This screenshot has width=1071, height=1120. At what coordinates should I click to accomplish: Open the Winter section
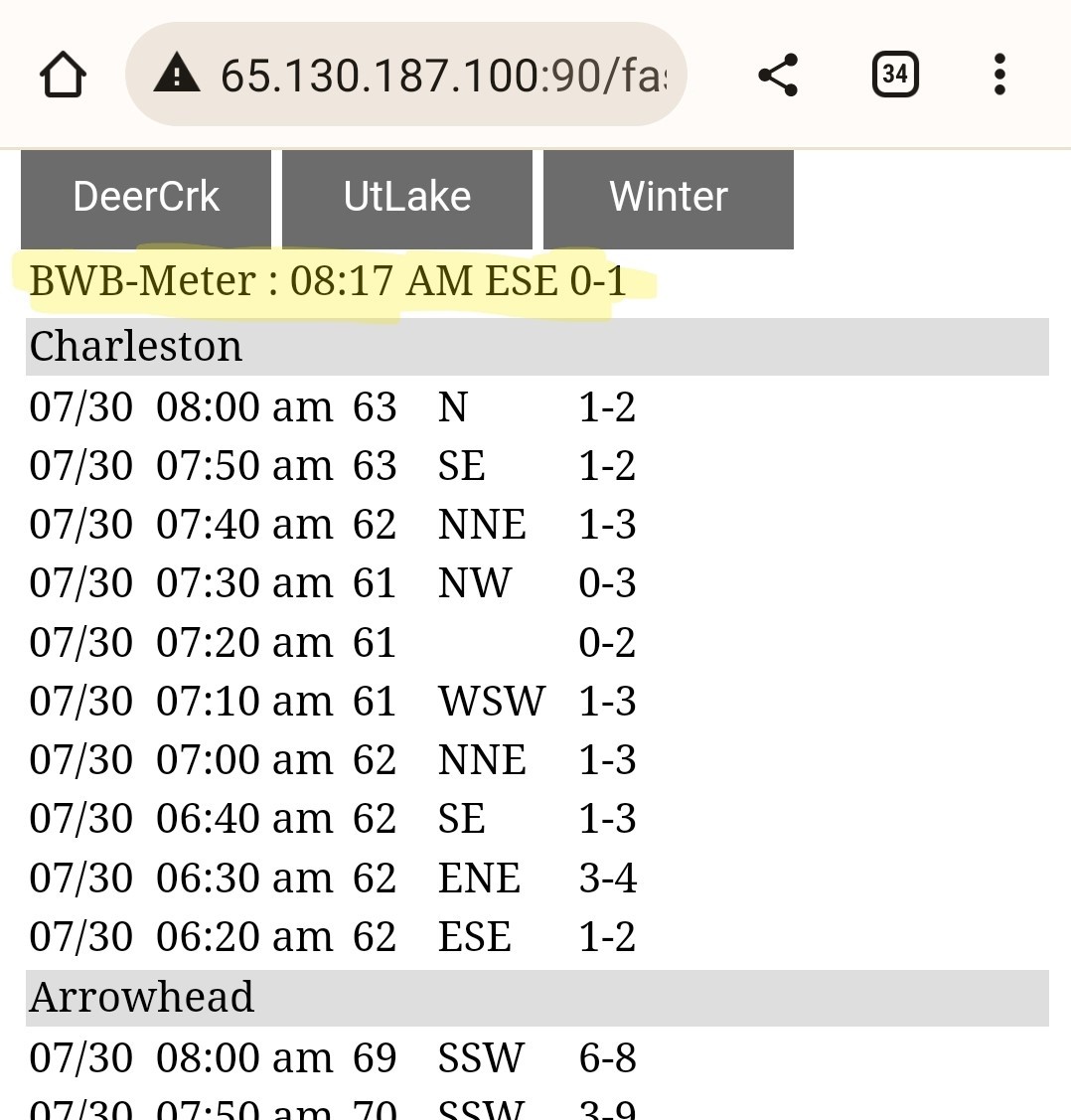(669, 197)
